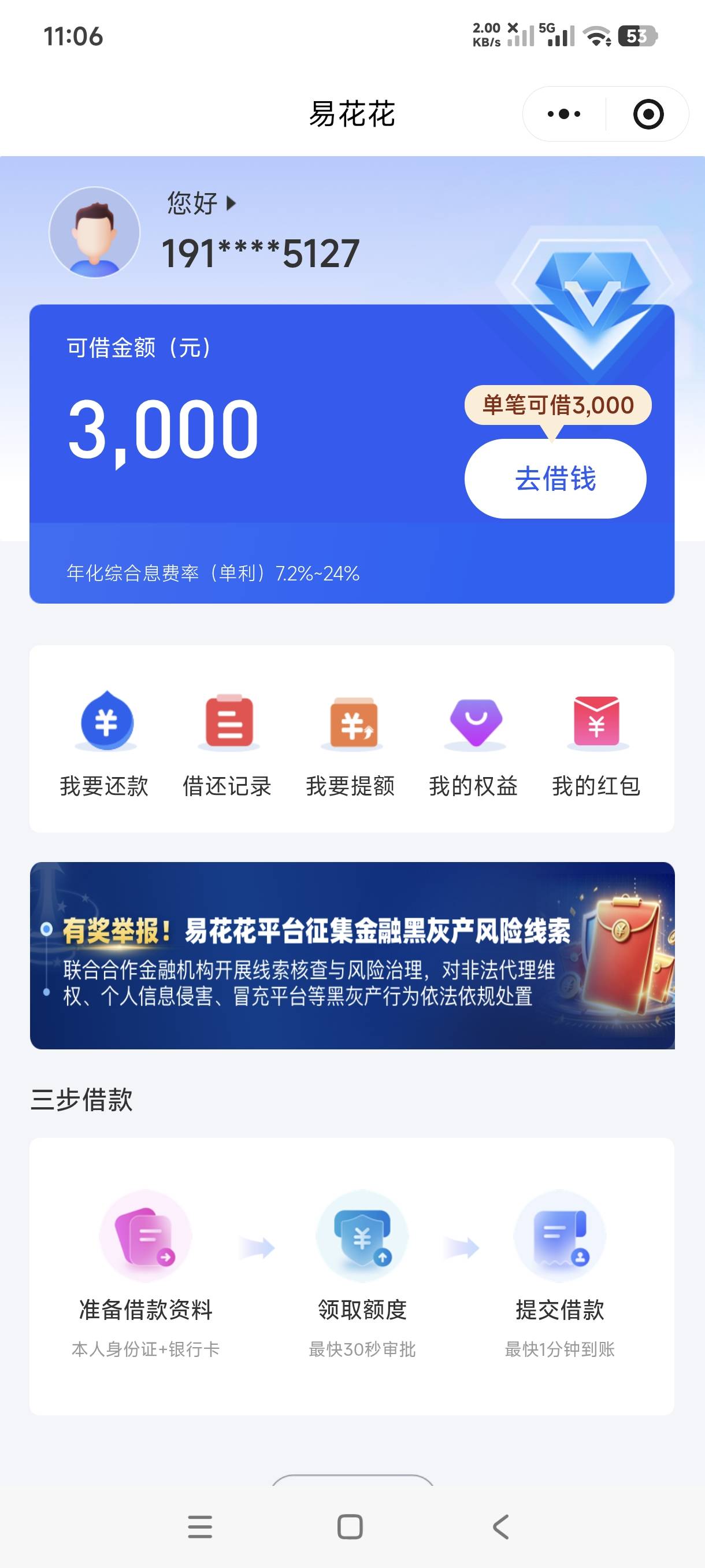Open the 有奖举报 banner
Screen dimensions: 705x1568
(x=352, y=955)
